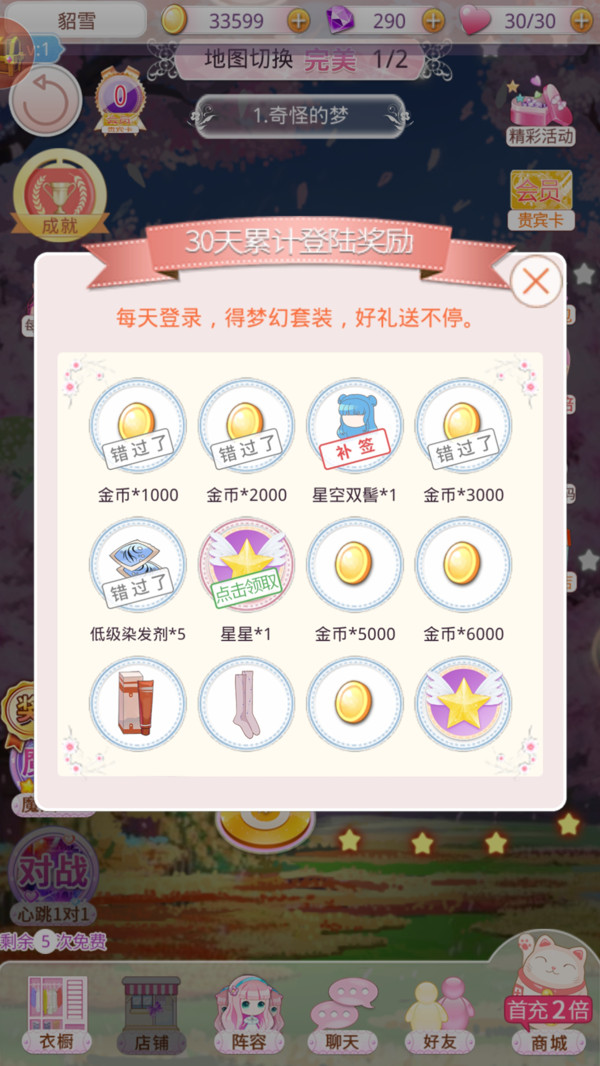Open the 贵宾卡 VIP card
Screen dimensions: 600x1066
tap(541, 198)
